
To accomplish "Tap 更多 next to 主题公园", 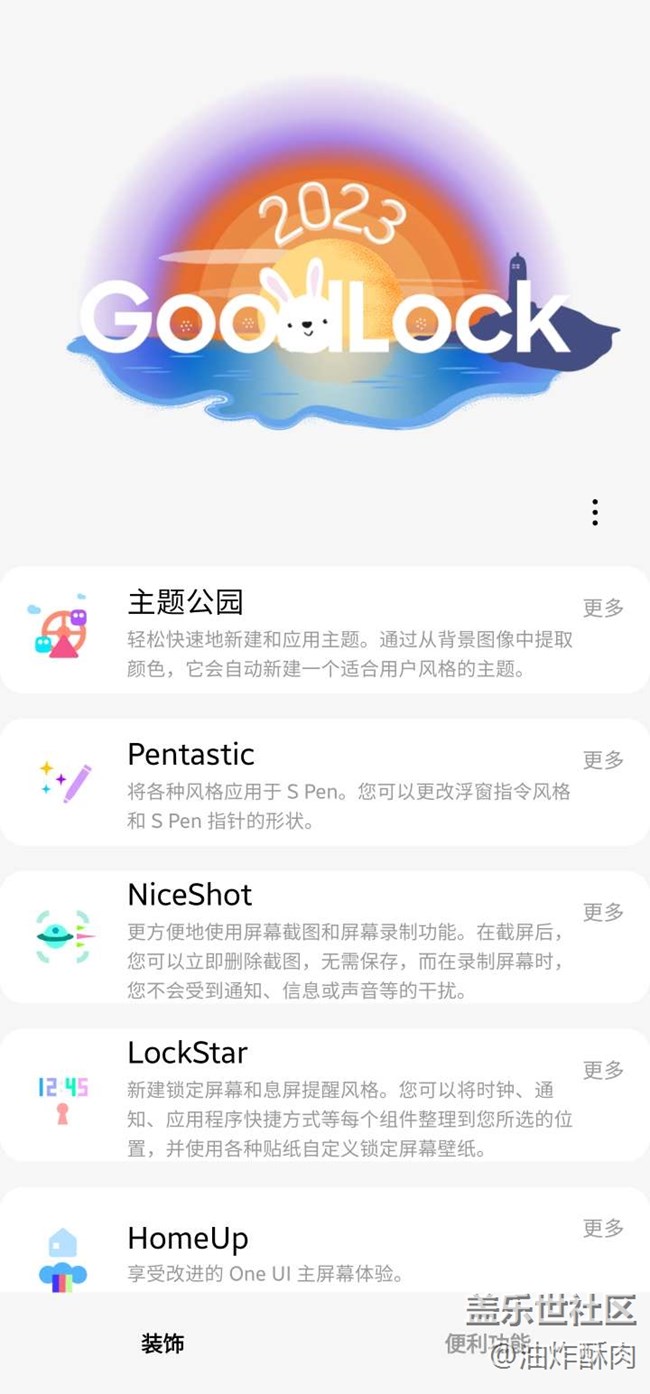I will [x=603, y=608].
